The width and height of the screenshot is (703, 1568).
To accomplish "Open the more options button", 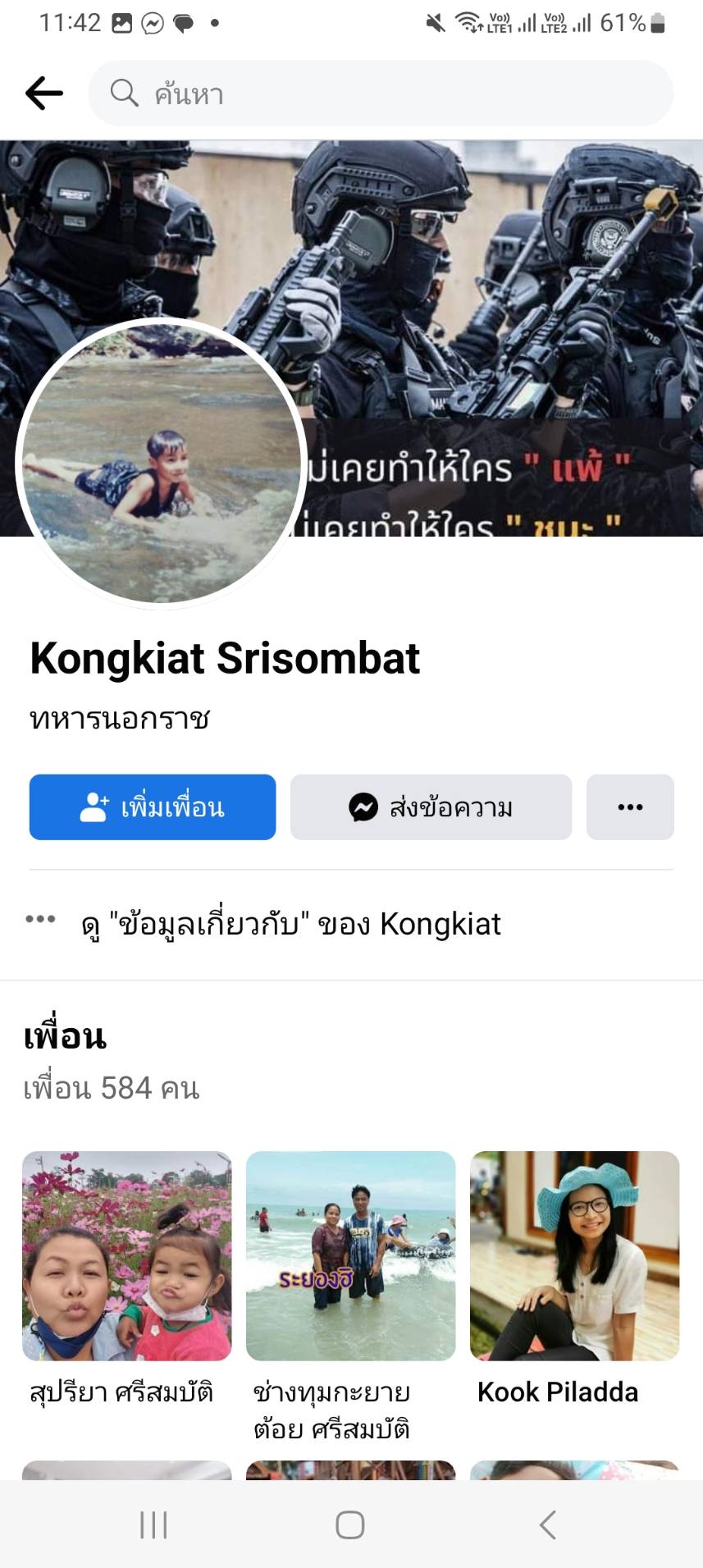I will click(630, 807).
